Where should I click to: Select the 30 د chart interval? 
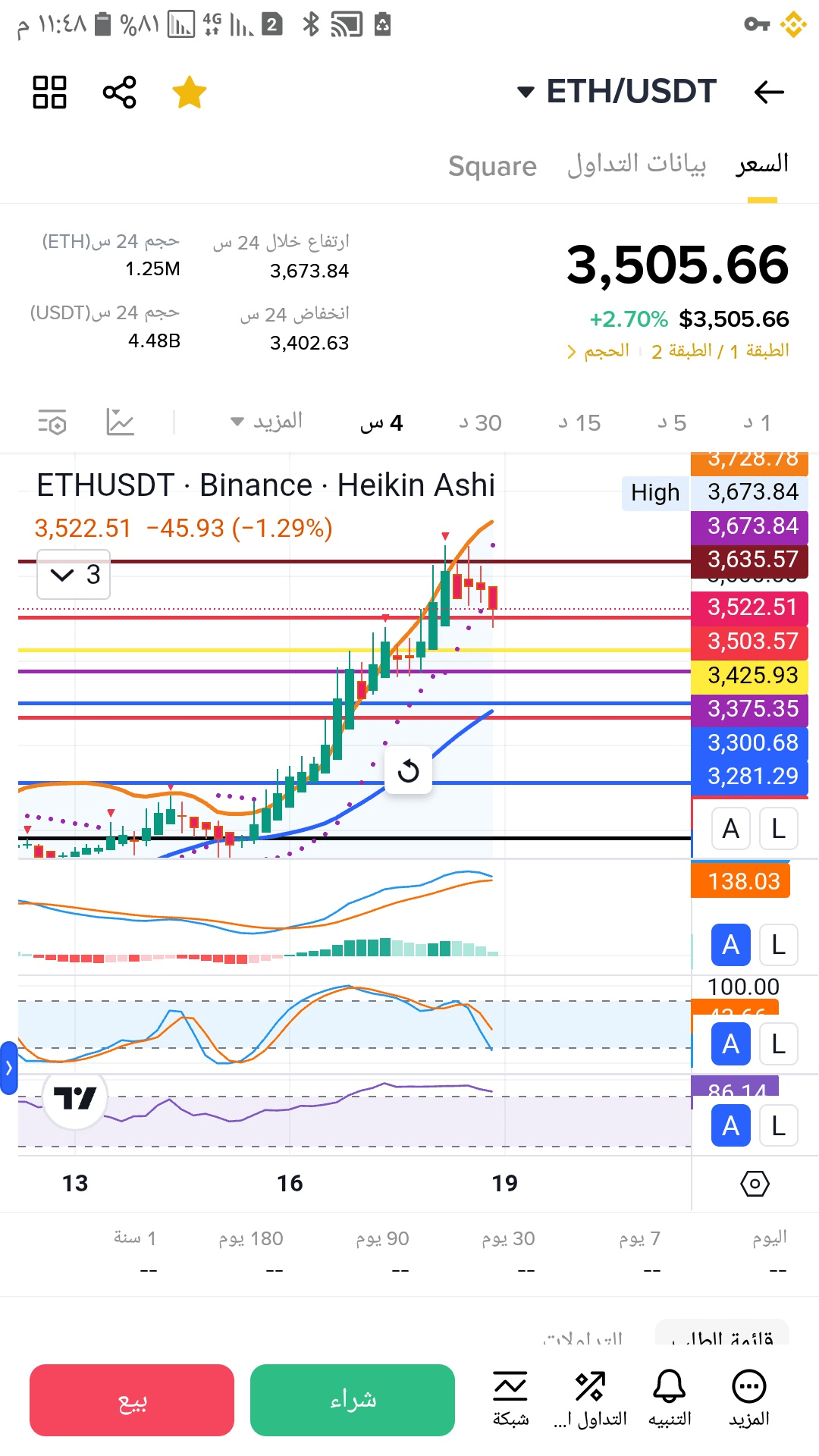click(x=480, y=422)
